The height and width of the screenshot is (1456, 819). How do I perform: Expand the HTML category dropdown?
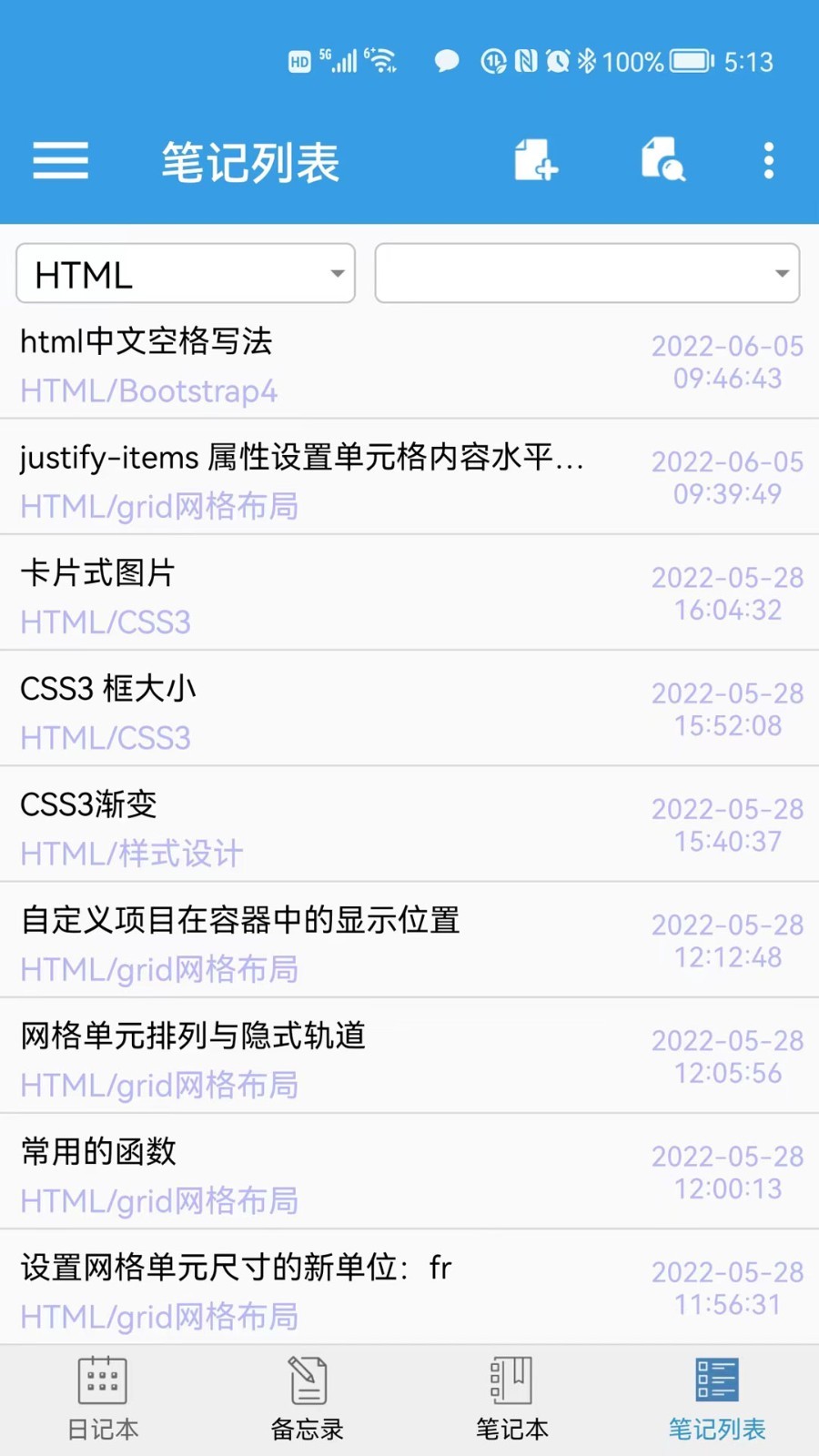[186, 273]
